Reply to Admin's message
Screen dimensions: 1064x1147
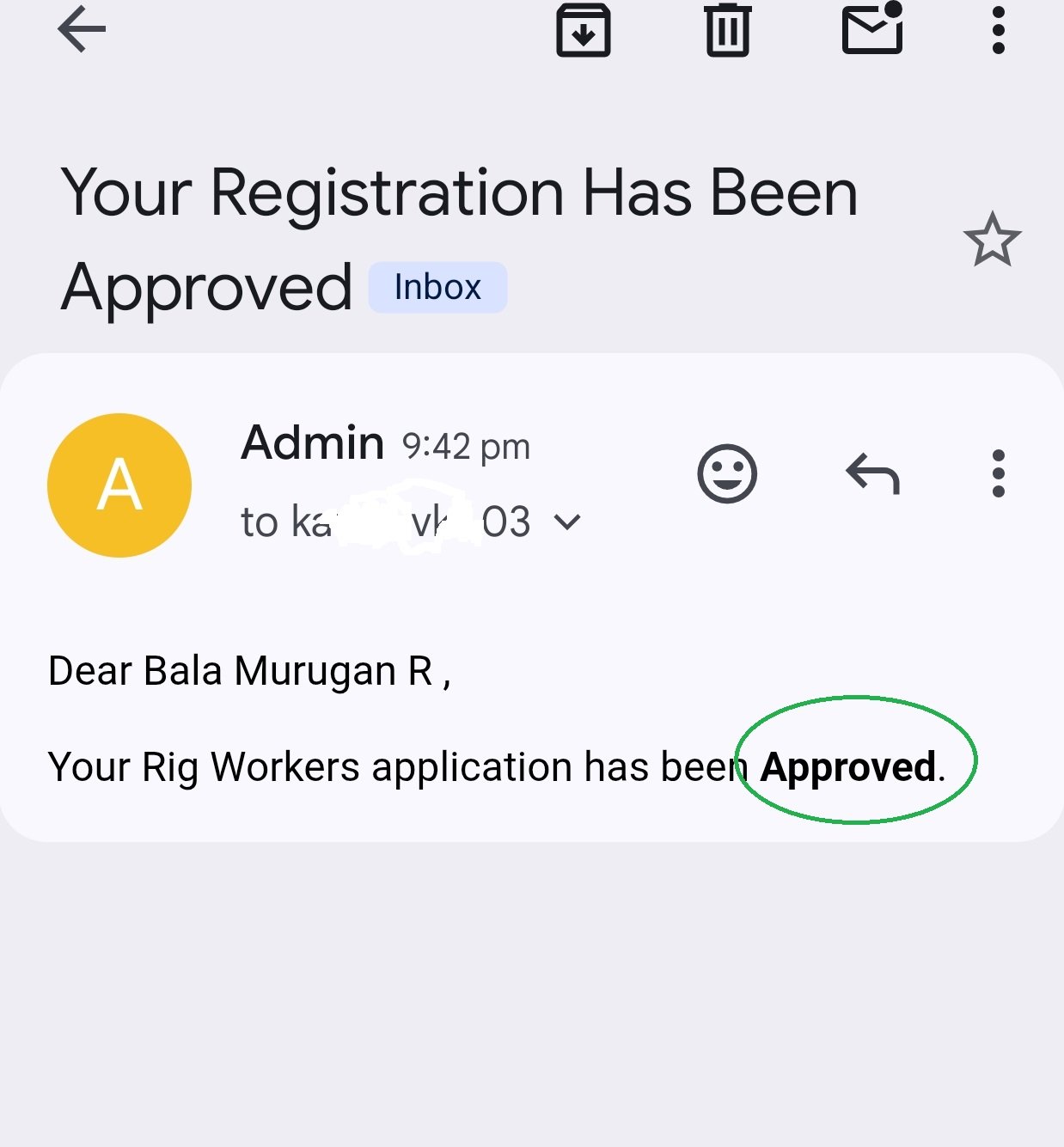[x=871, y=473]
